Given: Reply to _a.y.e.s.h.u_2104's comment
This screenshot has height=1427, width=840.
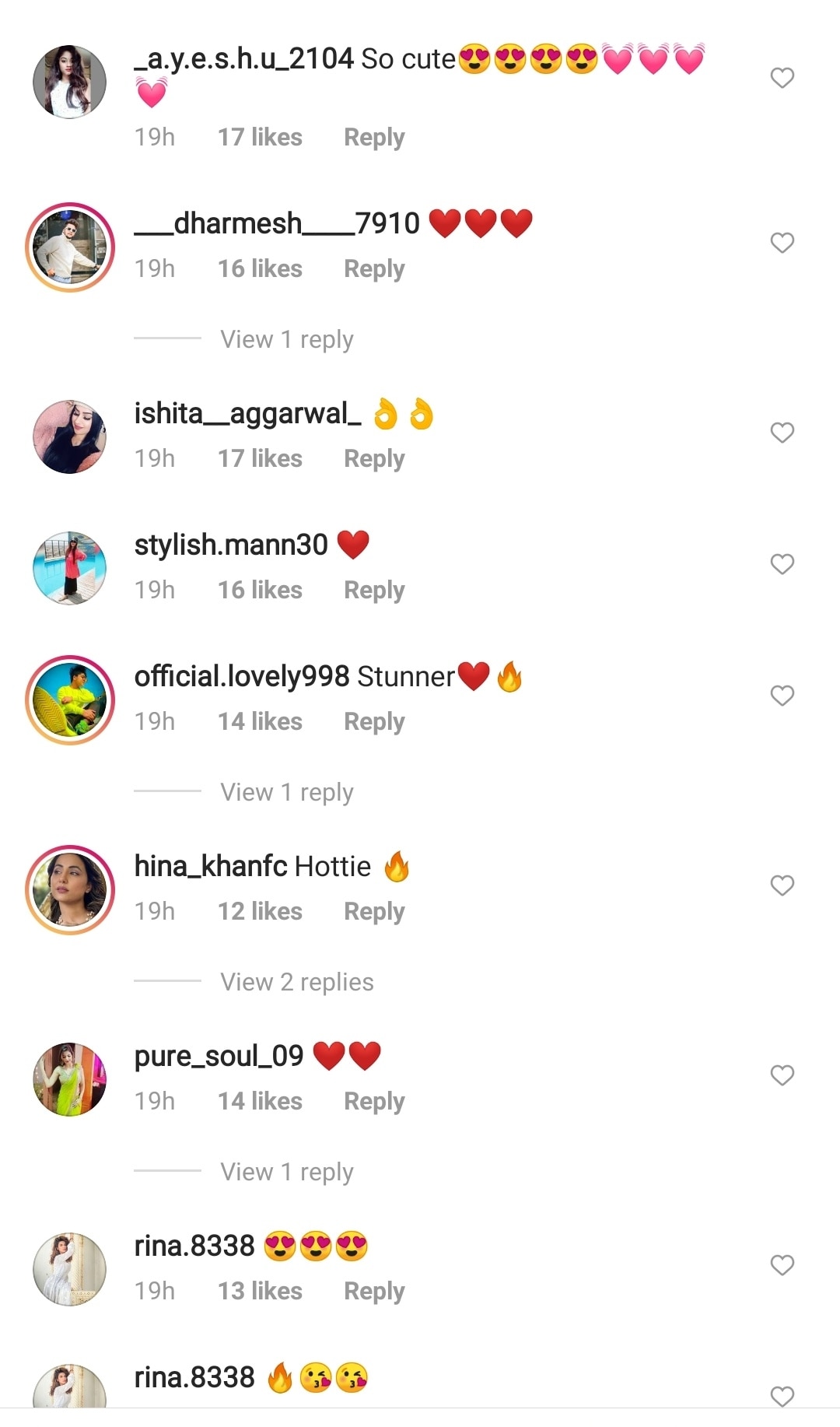Looking at the screenshot, I should point(374,138).
